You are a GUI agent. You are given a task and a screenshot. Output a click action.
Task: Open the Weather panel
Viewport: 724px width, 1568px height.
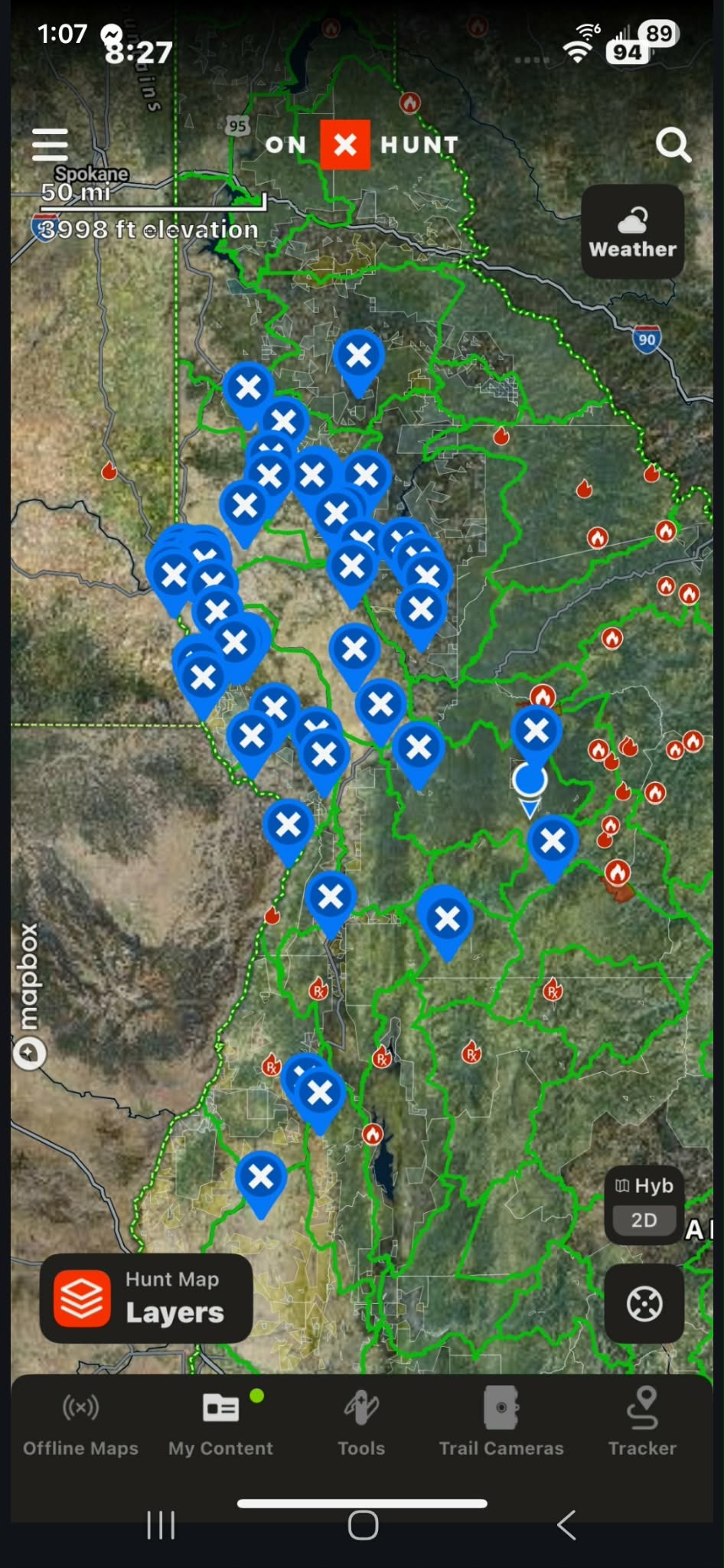[632, 231]
